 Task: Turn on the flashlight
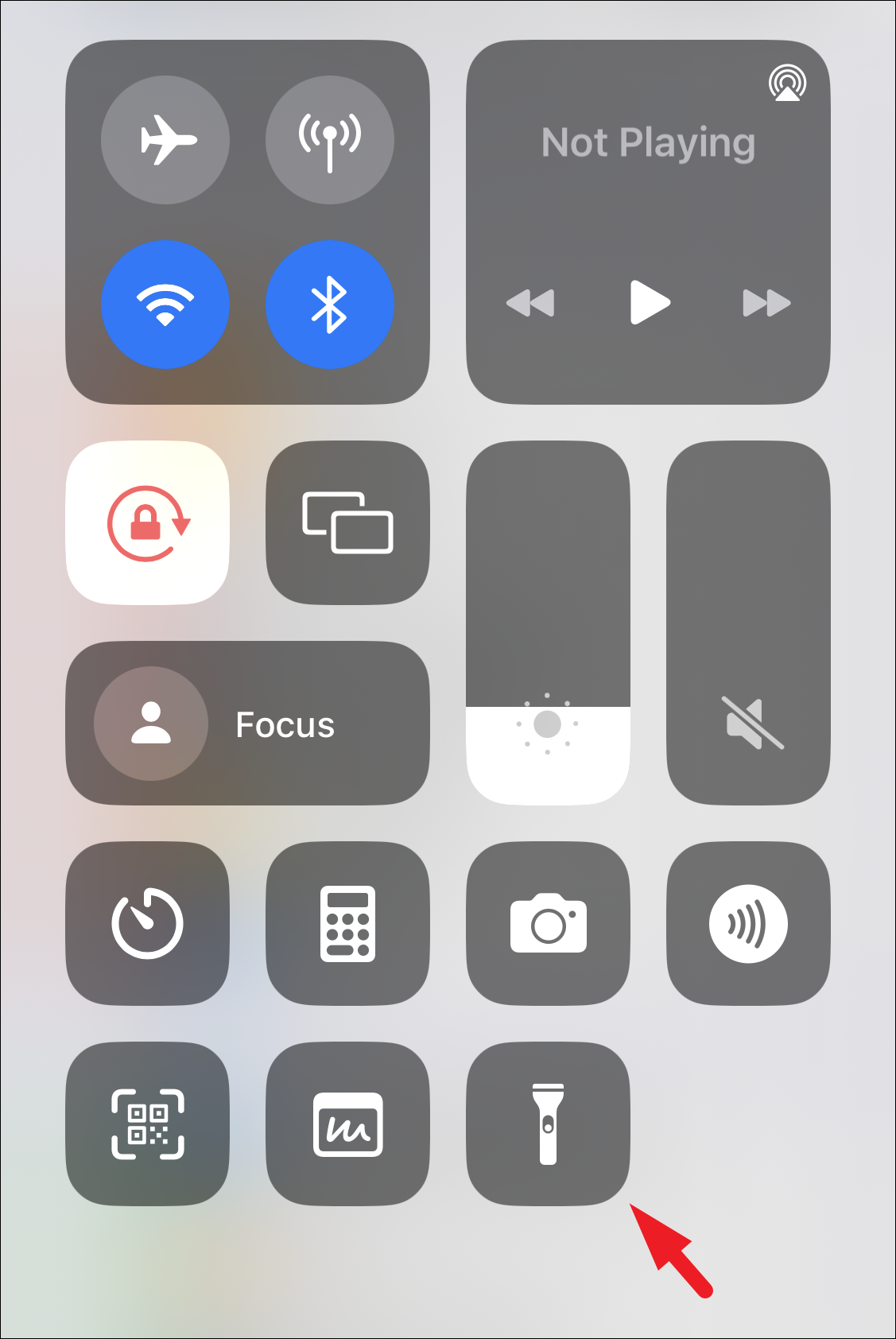(x=548, y=1124)
